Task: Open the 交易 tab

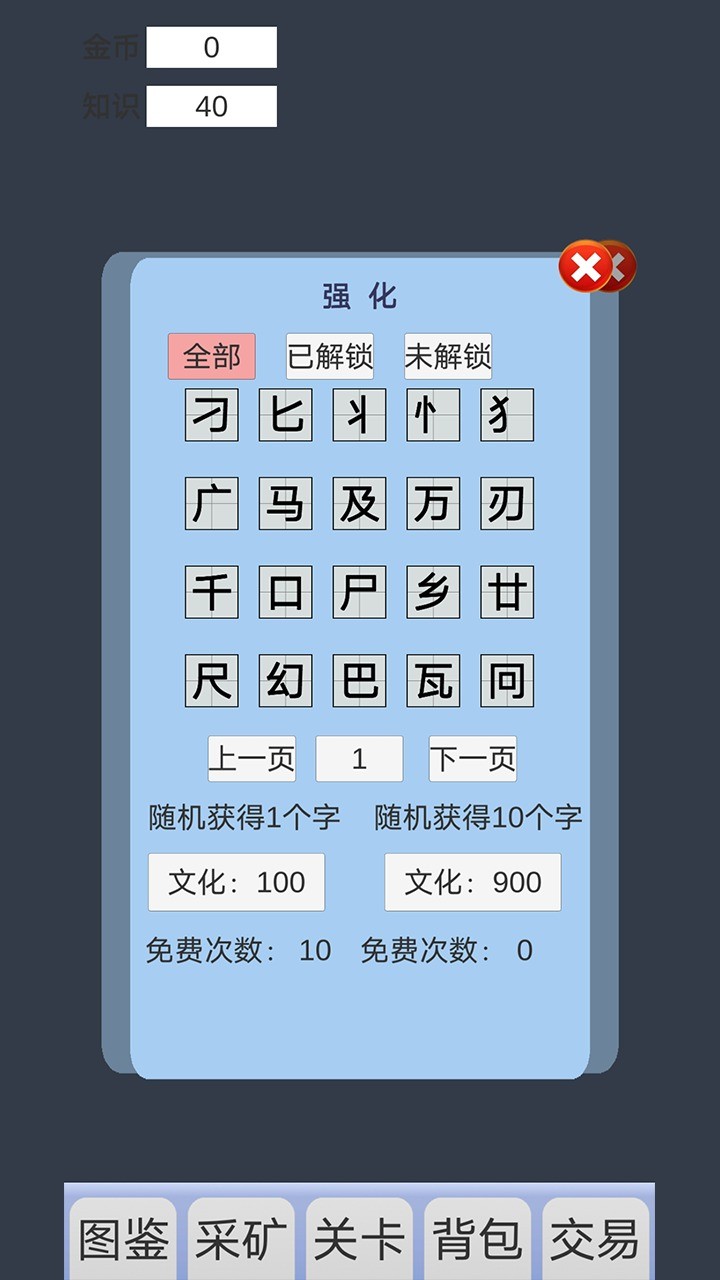Action: click(x=596, y=1240)
